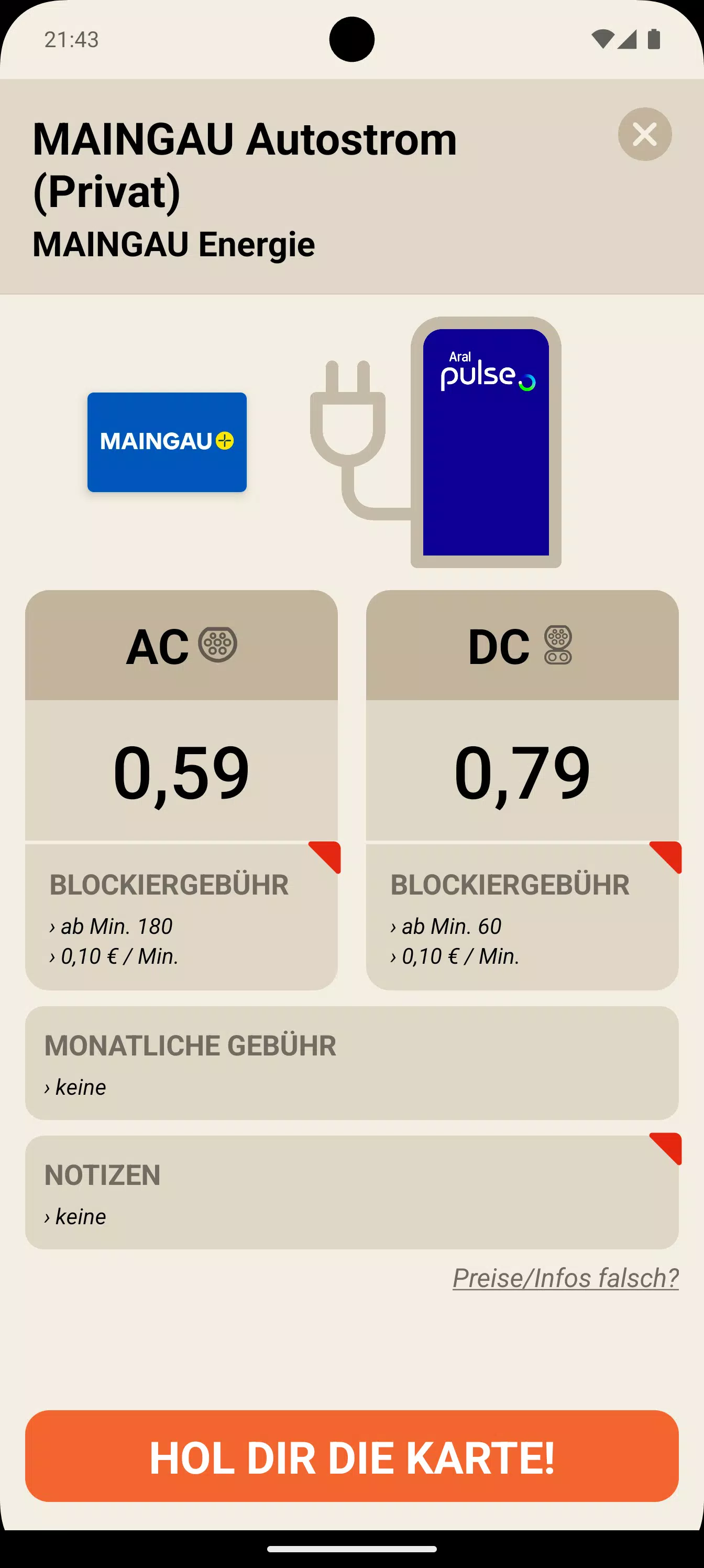
Task: Tap the HOL DIR DIE KARTE! button
Action: click(x=351, y=1456)
